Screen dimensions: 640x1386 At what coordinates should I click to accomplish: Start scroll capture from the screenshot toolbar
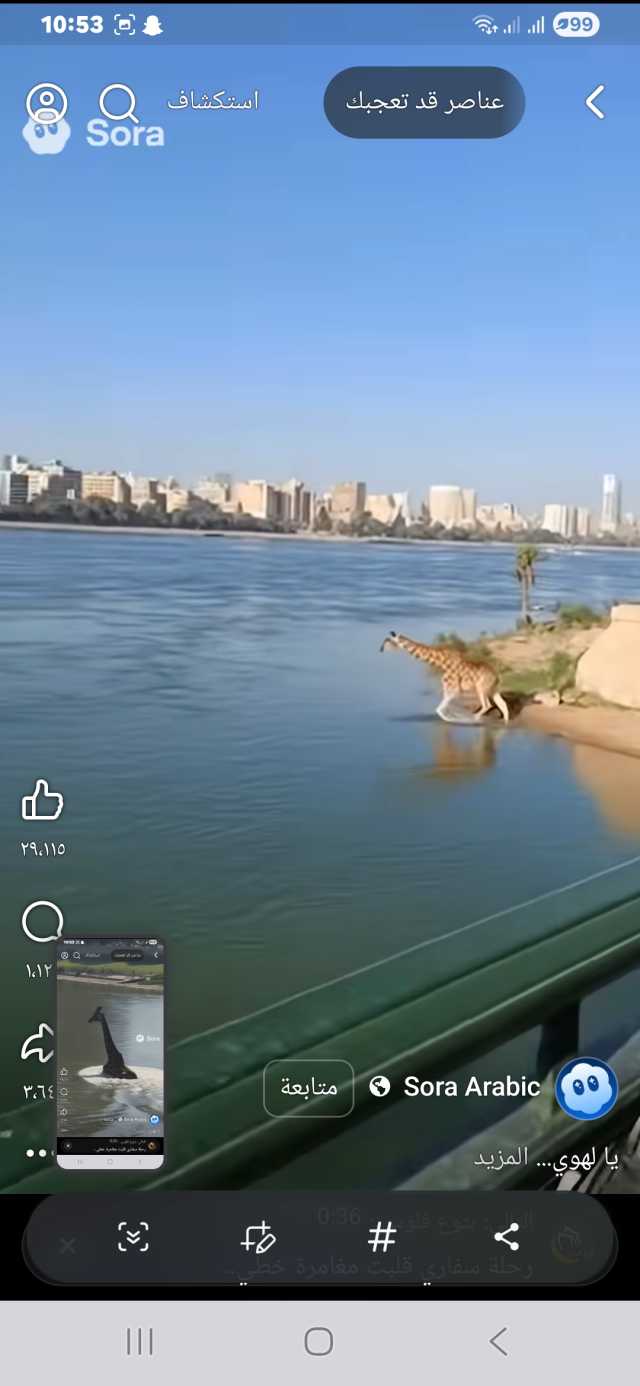[133, 1238]
